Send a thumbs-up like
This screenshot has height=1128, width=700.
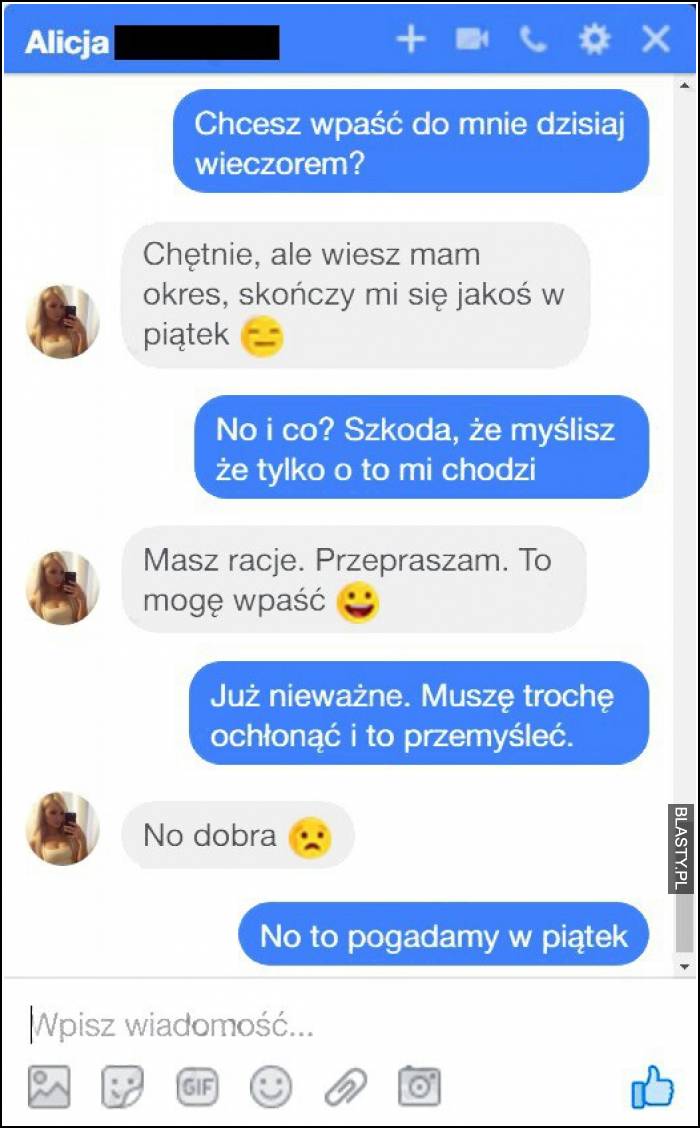click(652, 1087)
